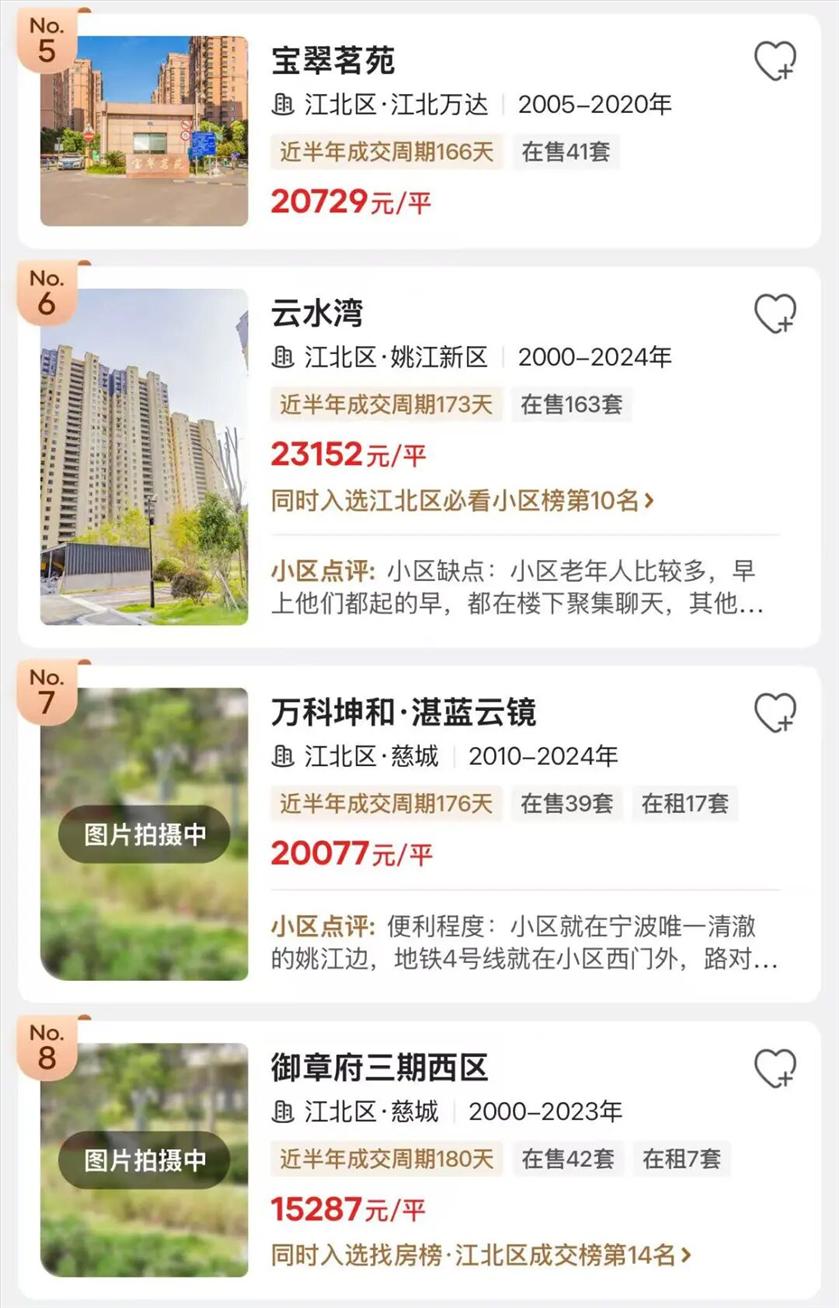
Task: Go to 江北区成交榜第14名 ranking link
Action: pyautogui.click(x=481, y=1255)
